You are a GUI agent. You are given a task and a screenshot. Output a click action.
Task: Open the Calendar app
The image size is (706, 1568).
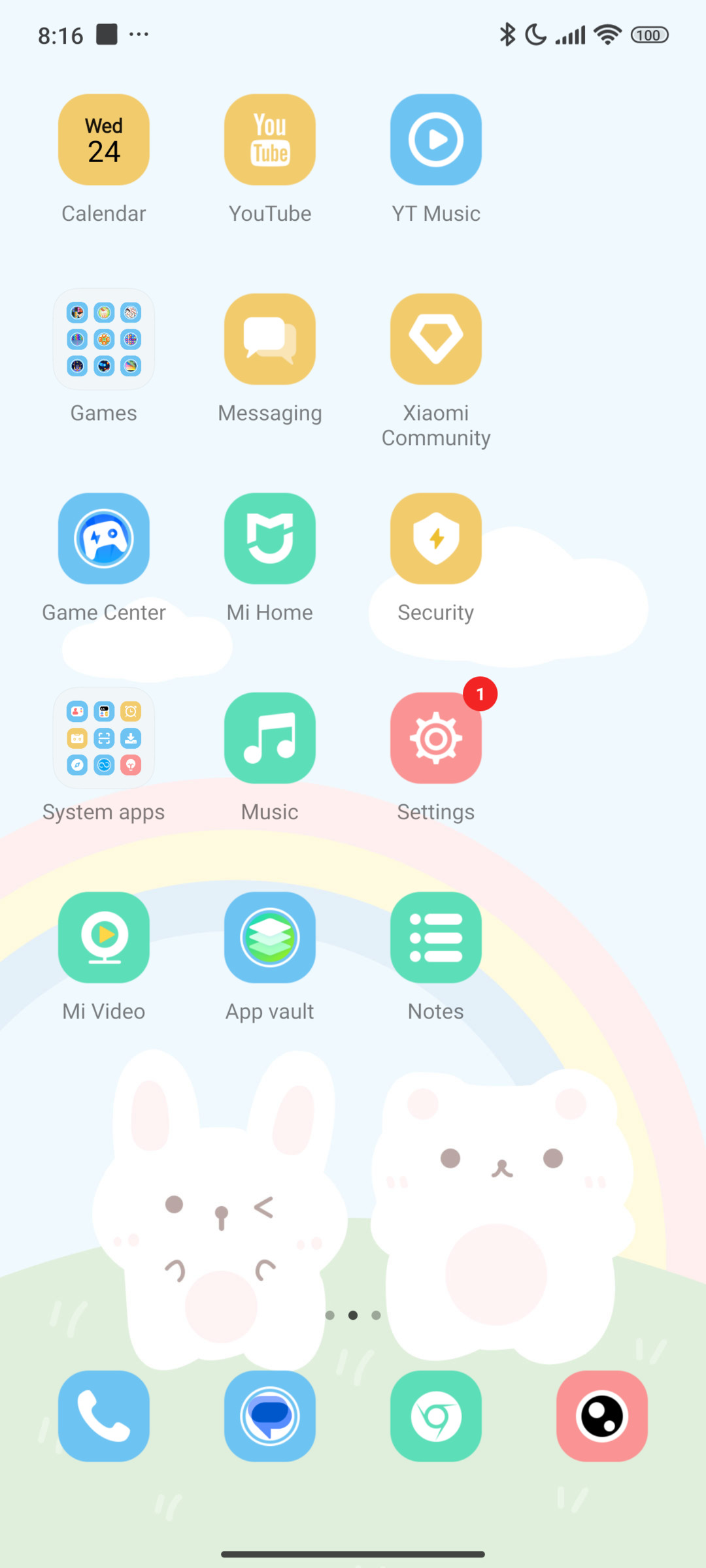pyautogui.click(x=104, y=140)
